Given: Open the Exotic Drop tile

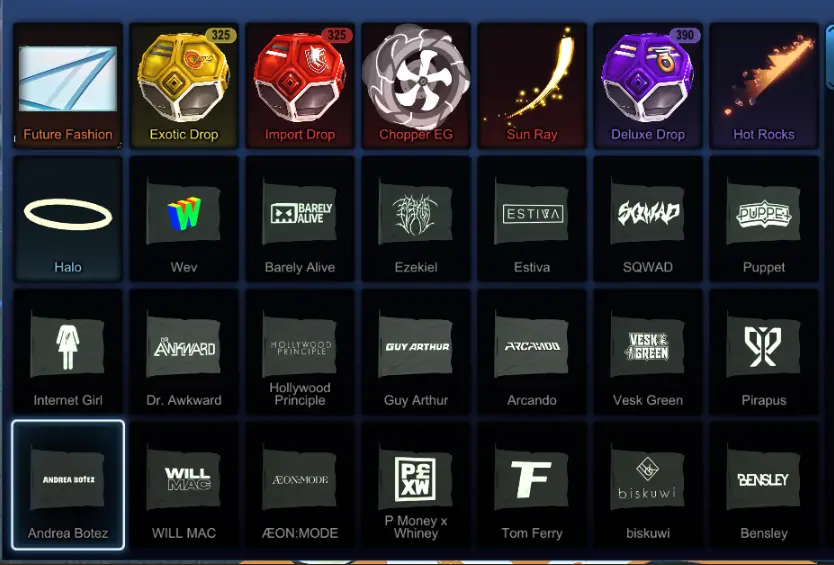Looking at the screenshot, I should pos(184,85).
